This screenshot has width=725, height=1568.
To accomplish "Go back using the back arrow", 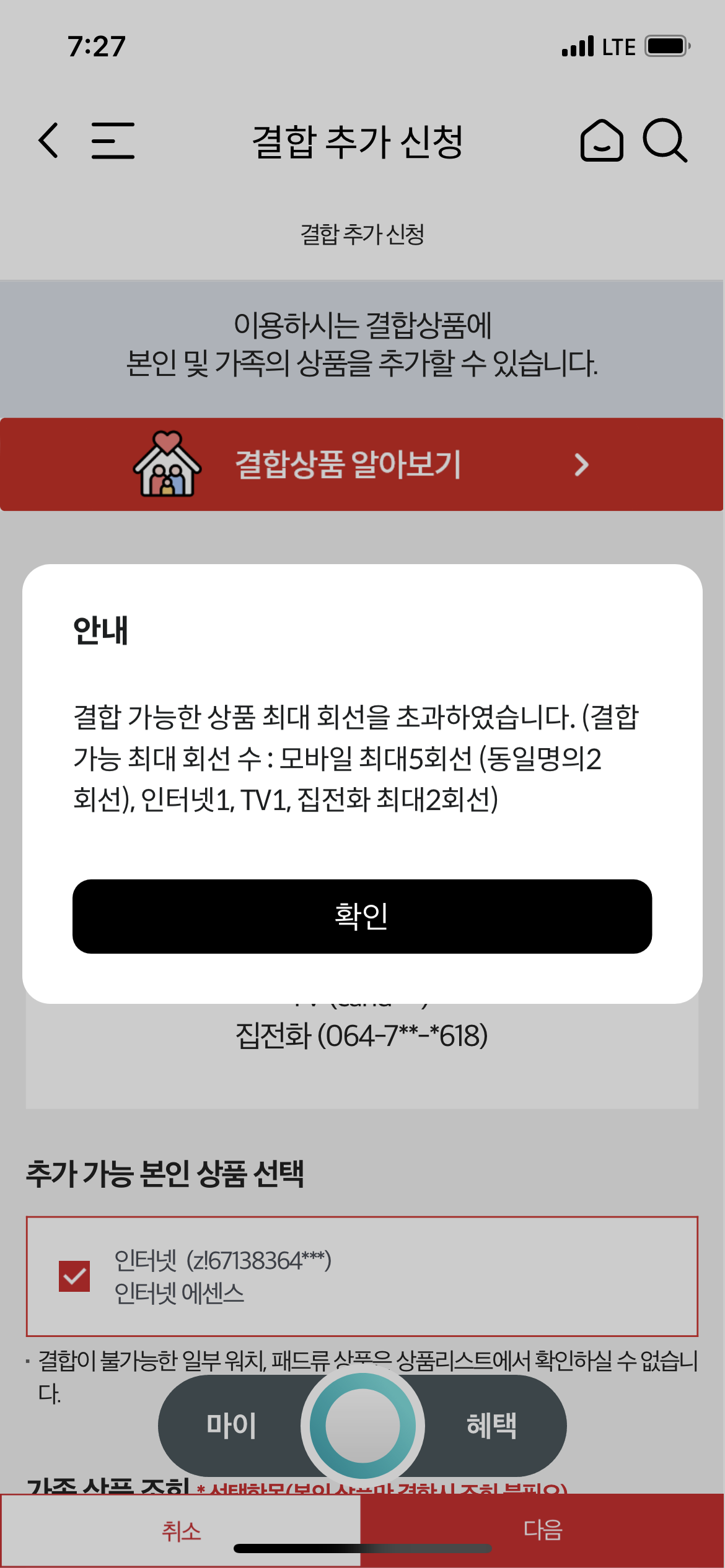I will pyautogui.click(x=48, y=141).
